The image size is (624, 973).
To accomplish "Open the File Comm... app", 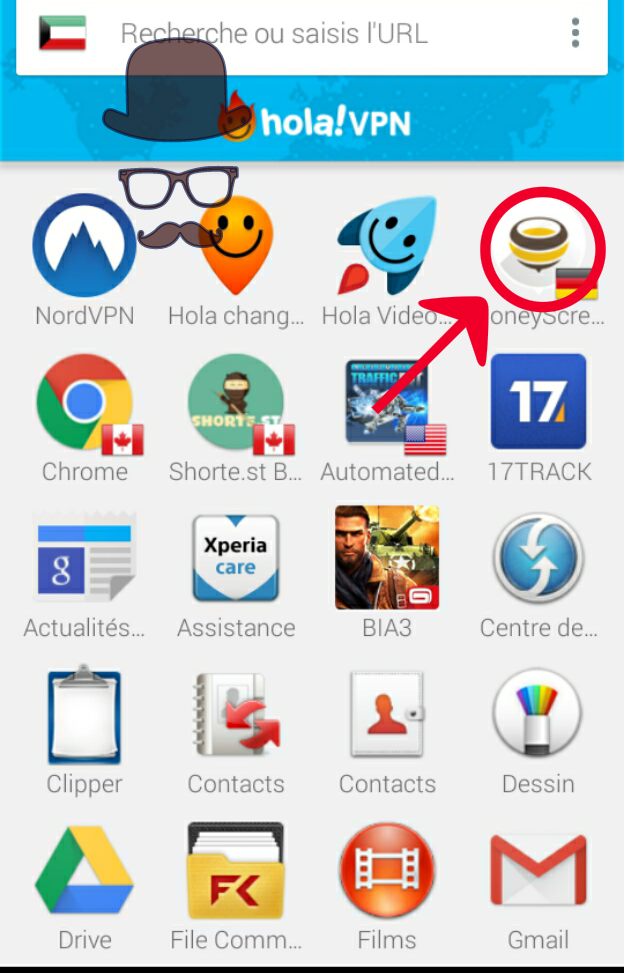I will 235,872.
